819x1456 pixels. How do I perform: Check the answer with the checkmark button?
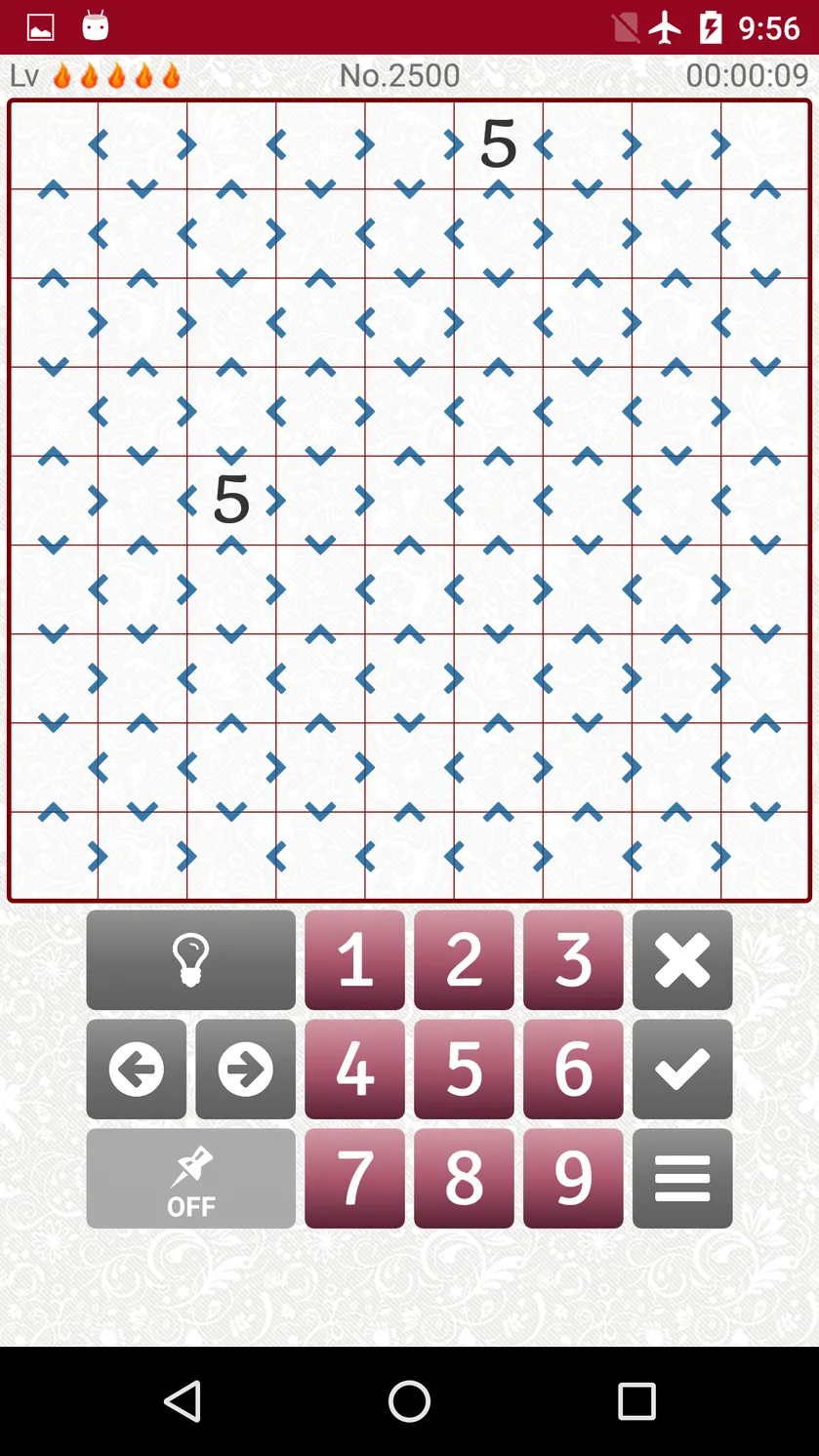[682, 1070]
